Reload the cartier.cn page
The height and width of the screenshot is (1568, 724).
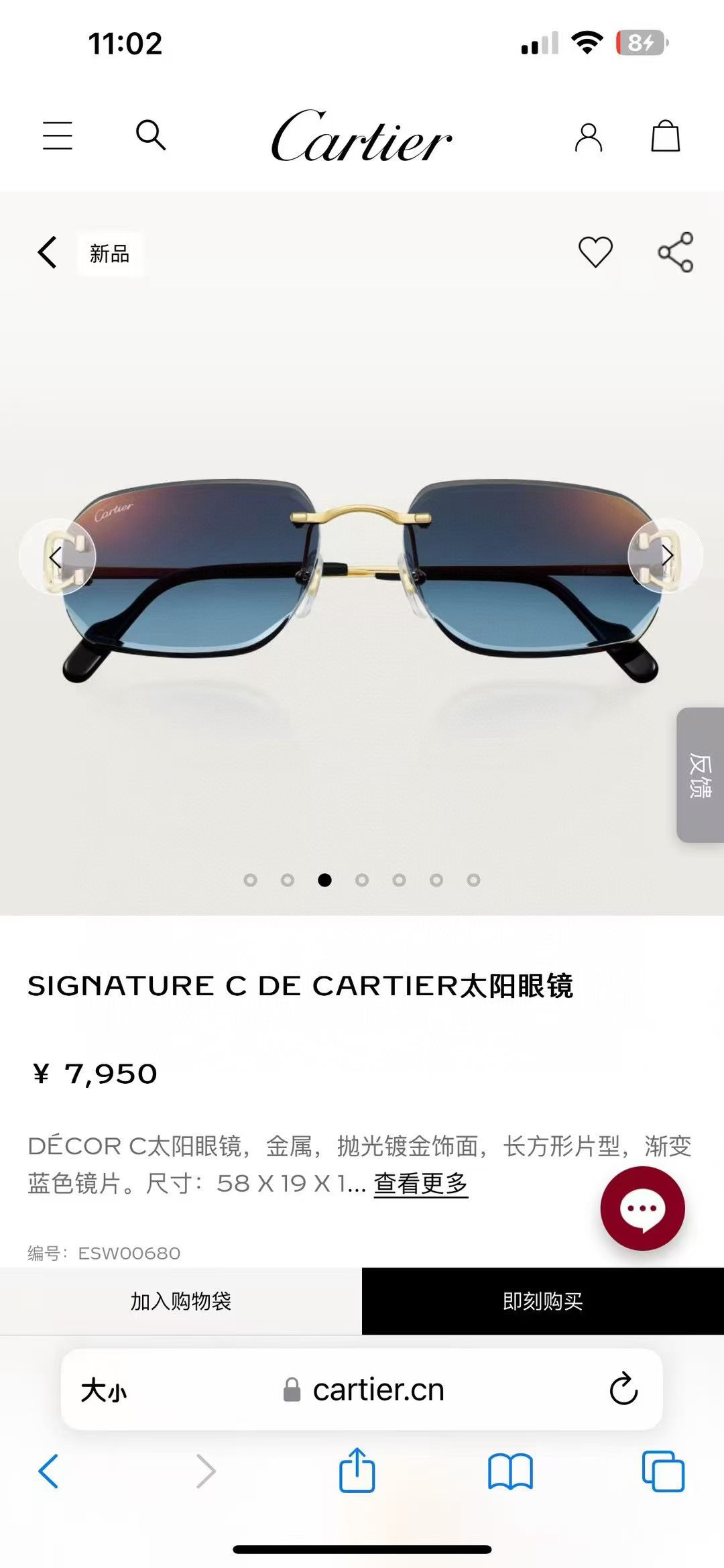click(623, 1389)
